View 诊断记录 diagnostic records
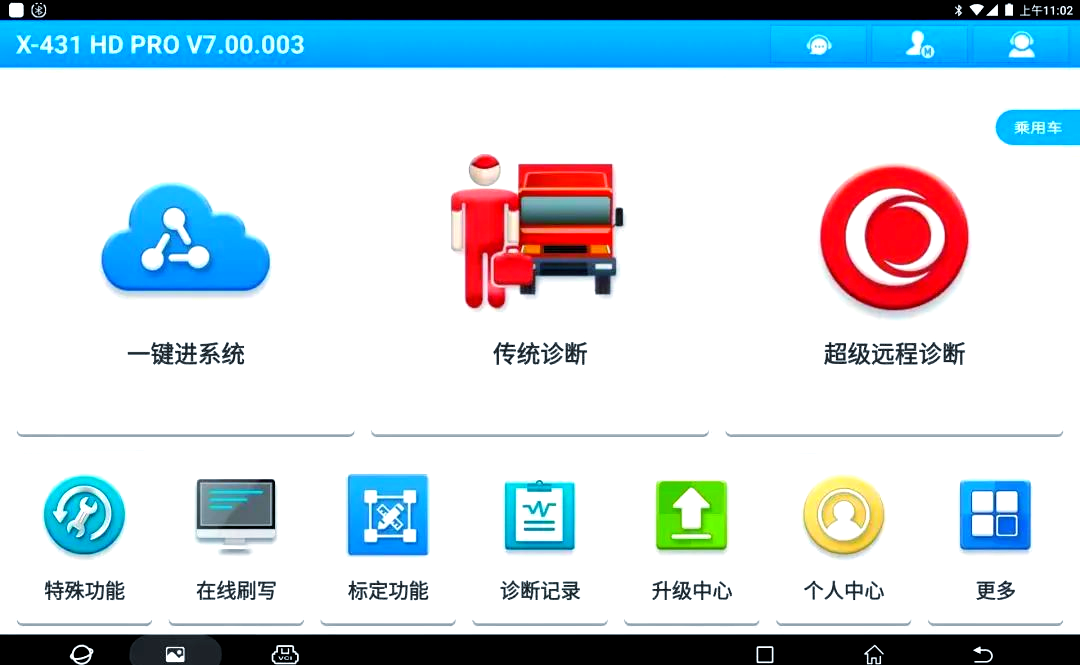Screen dimensions: 1080x665 click(540, 540)
